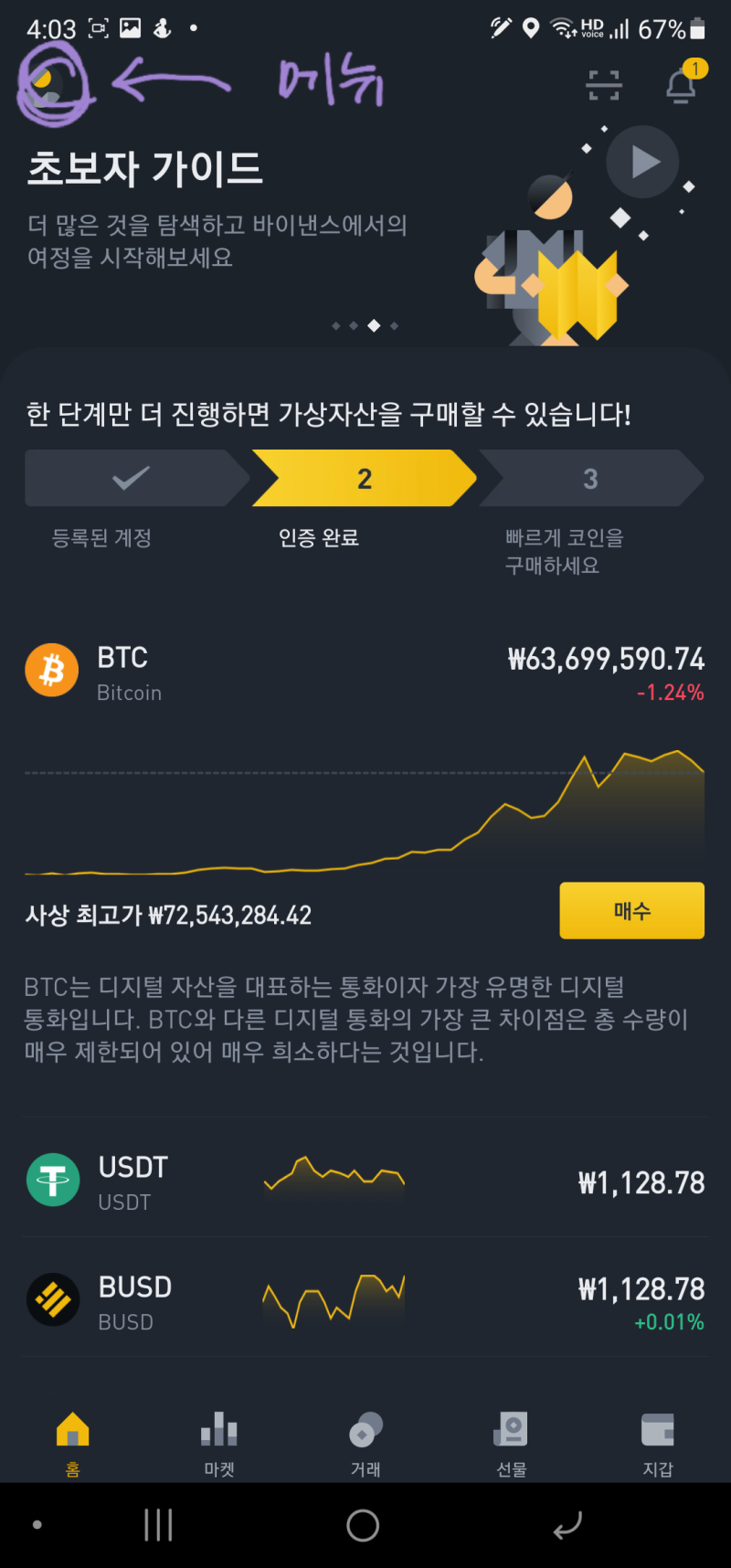Switch to the 선물 tab

[512, 1444]
